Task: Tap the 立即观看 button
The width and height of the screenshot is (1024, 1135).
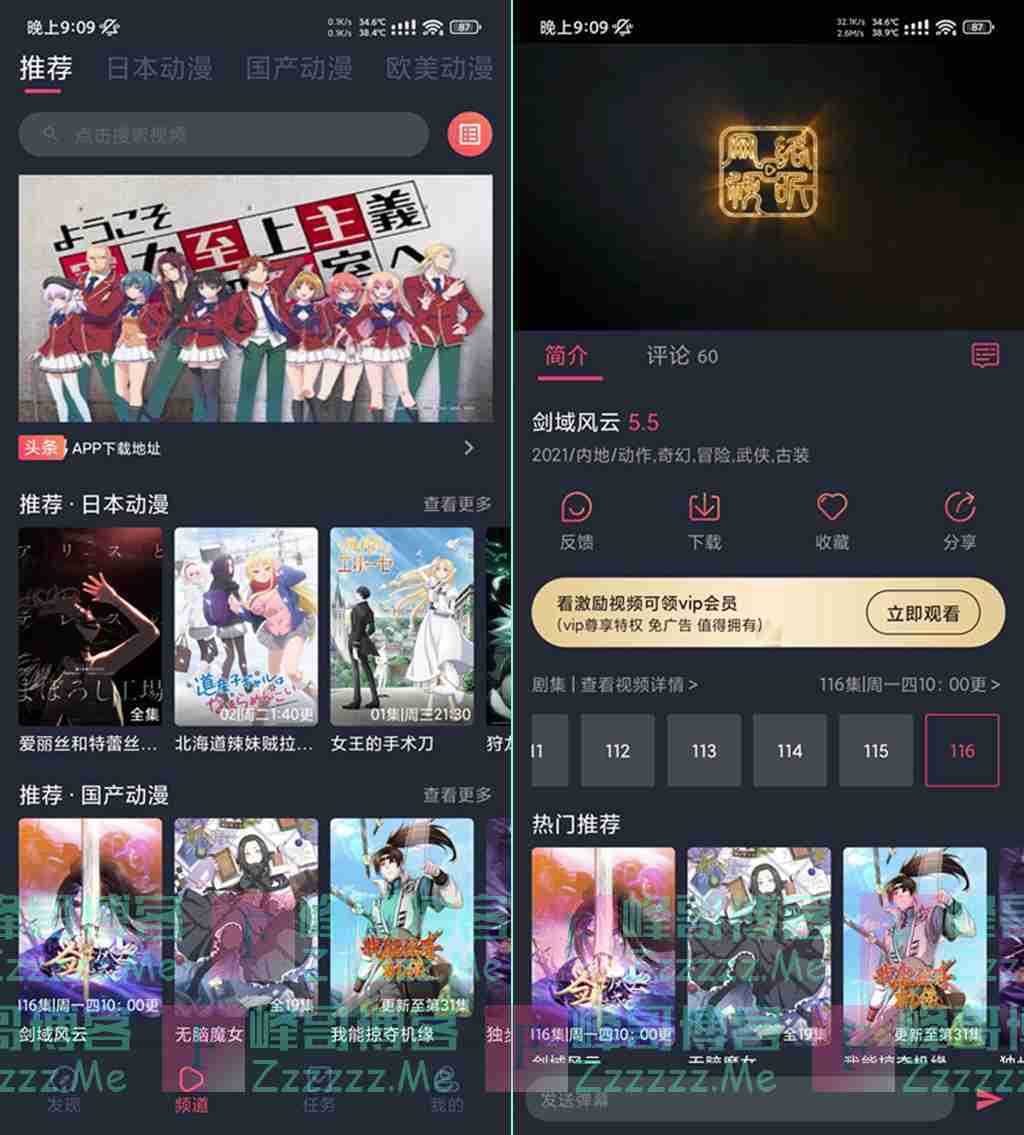Action: pyautogui.click(x=921, y=613)
